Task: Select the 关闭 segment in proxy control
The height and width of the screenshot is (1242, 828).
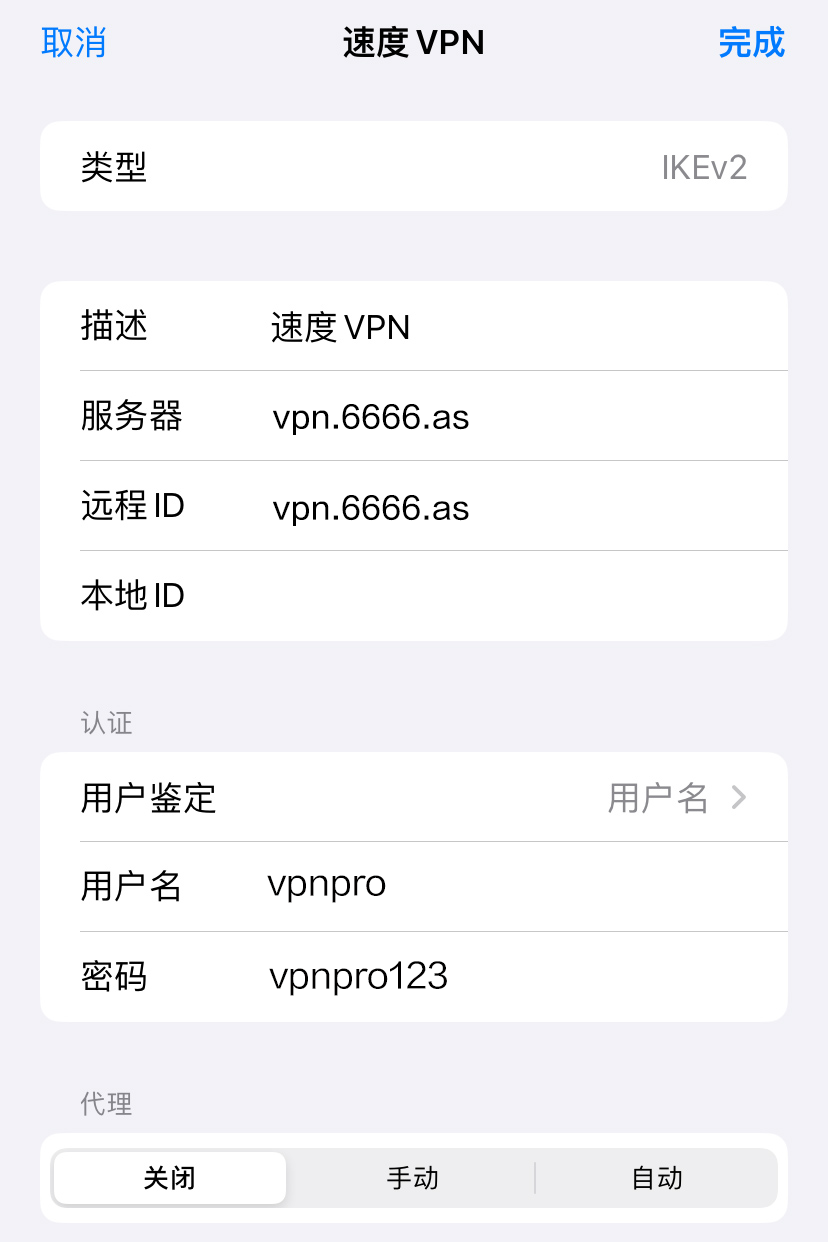Action: click(170, 1178)
